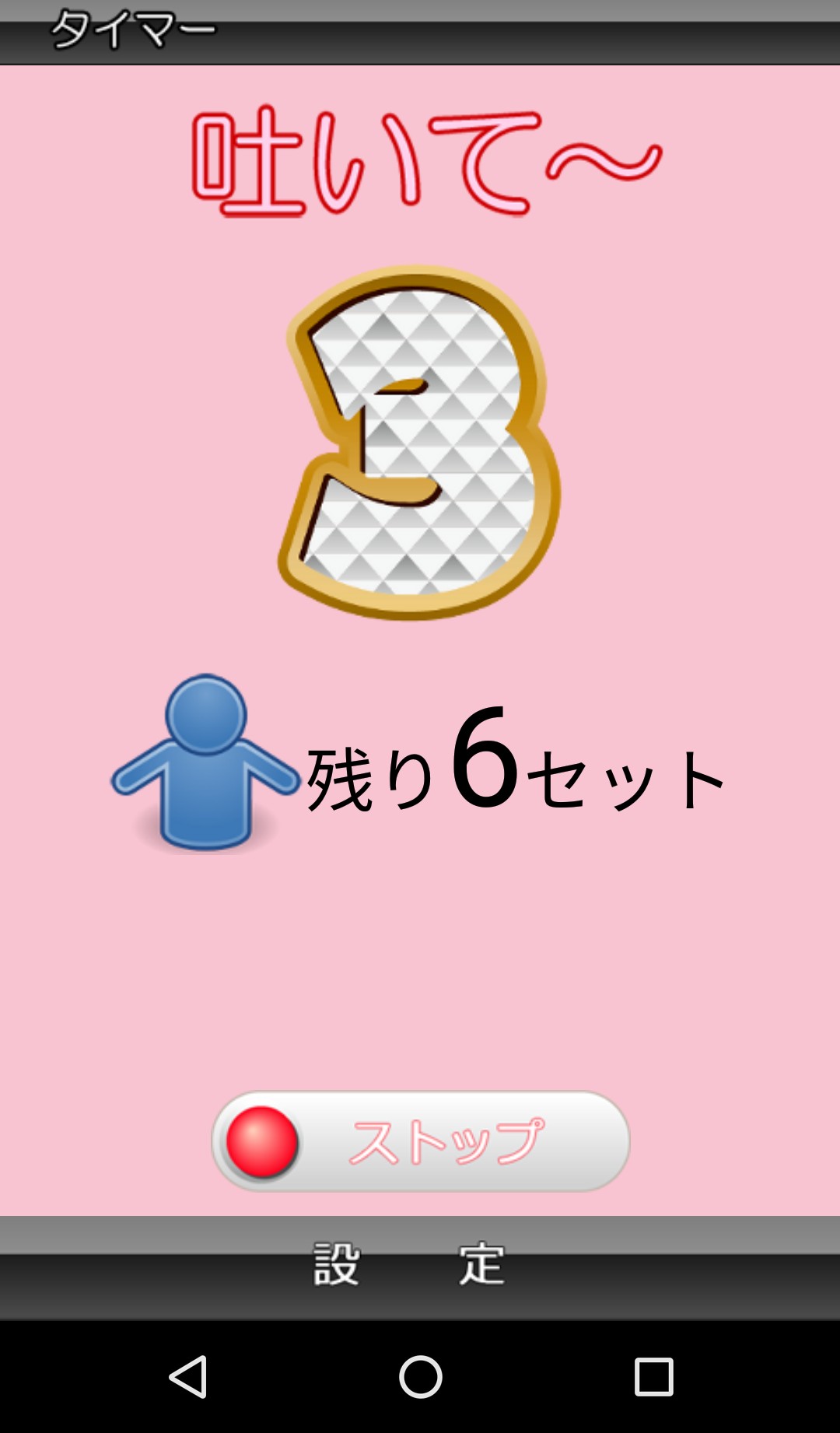This screenshot has height=1433, width=840.
Task: Open the recent apps view
Action: (x=653, y=1377)
